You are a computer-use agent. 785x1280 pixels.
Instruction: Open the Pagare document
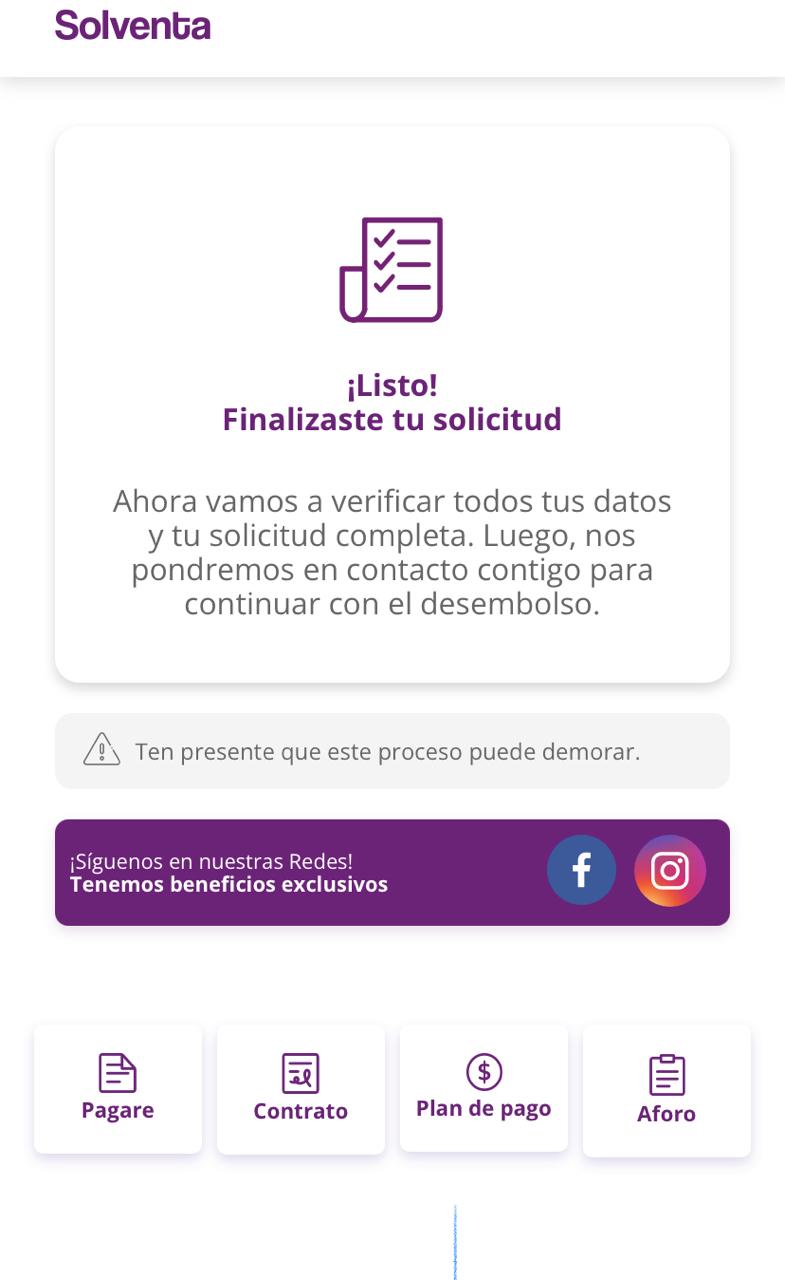point(118,1088)
